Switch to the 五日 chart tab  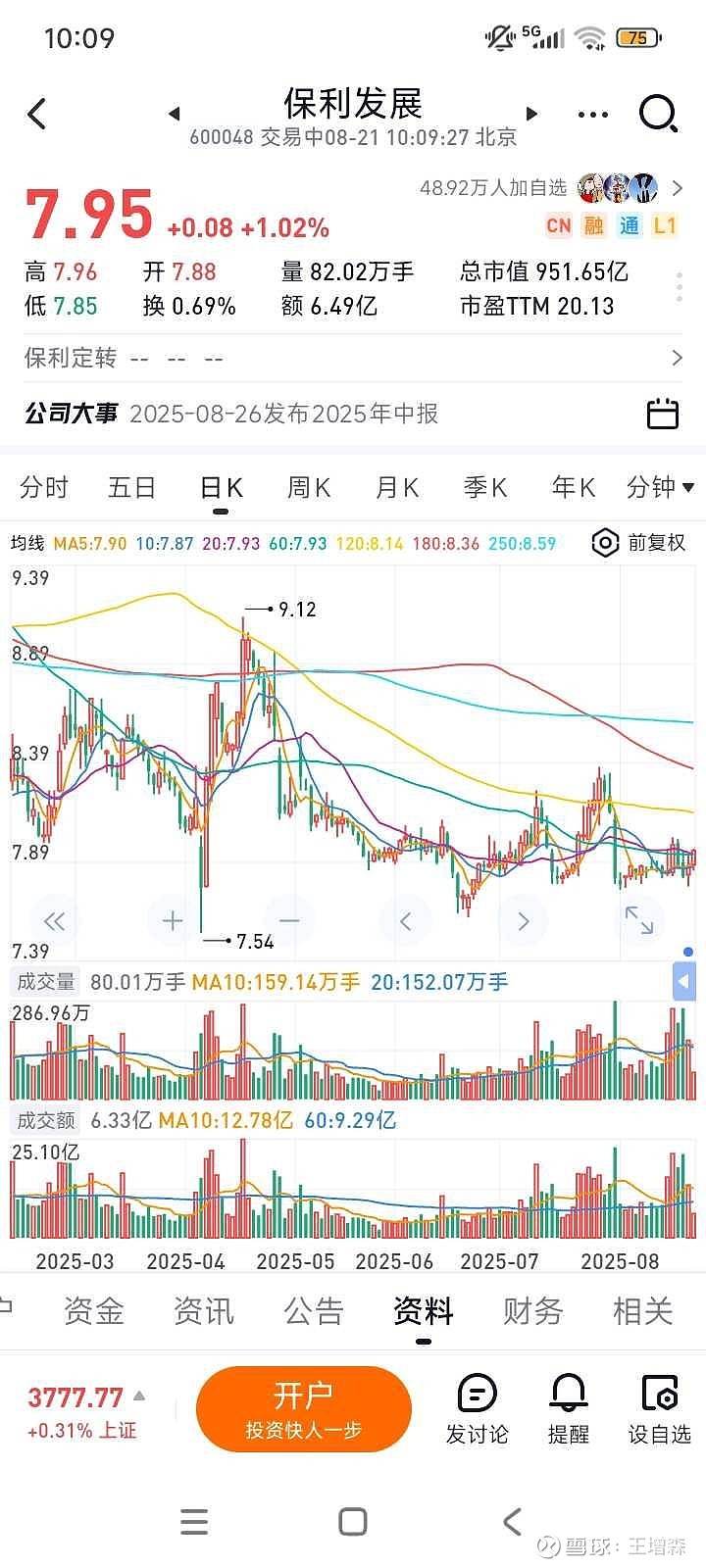coord(131,487)
